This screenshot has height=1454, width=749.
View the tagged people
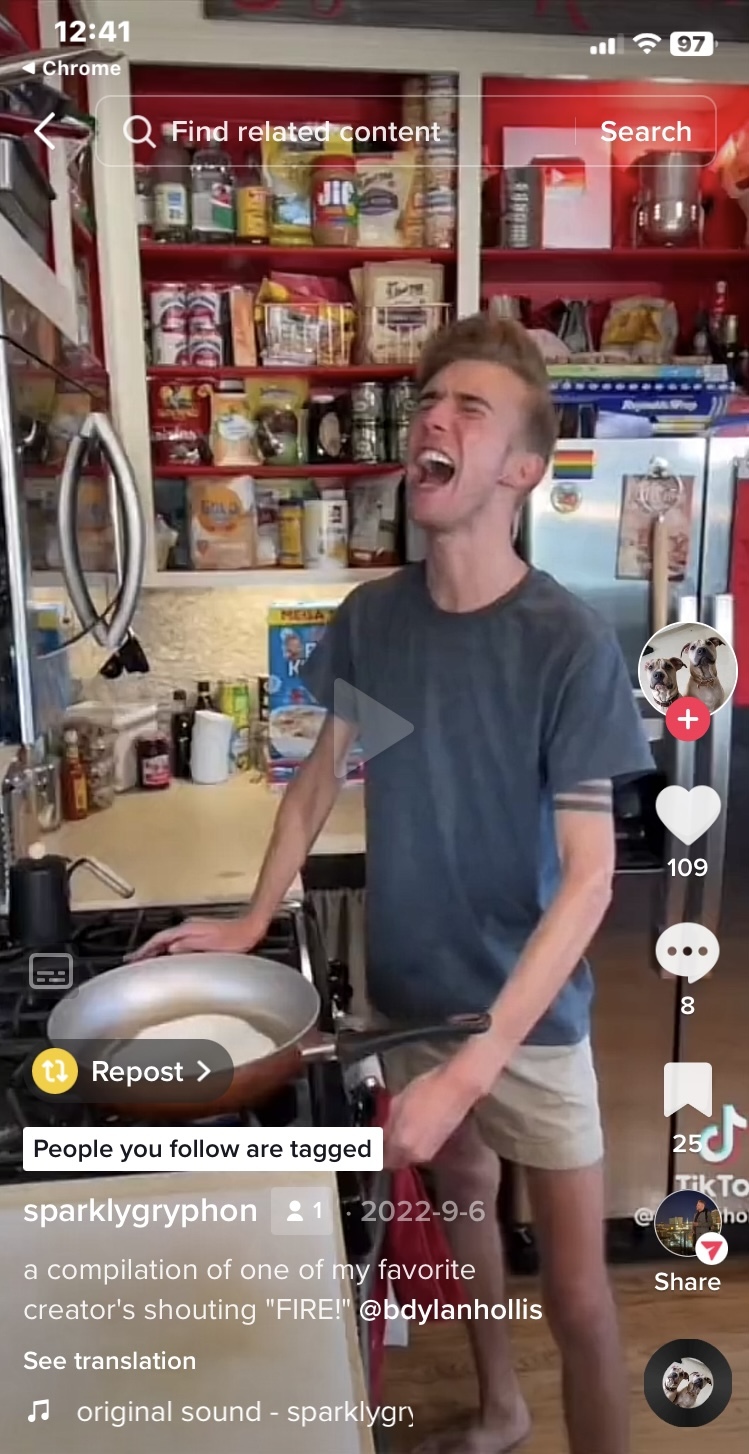[302, 1211]
